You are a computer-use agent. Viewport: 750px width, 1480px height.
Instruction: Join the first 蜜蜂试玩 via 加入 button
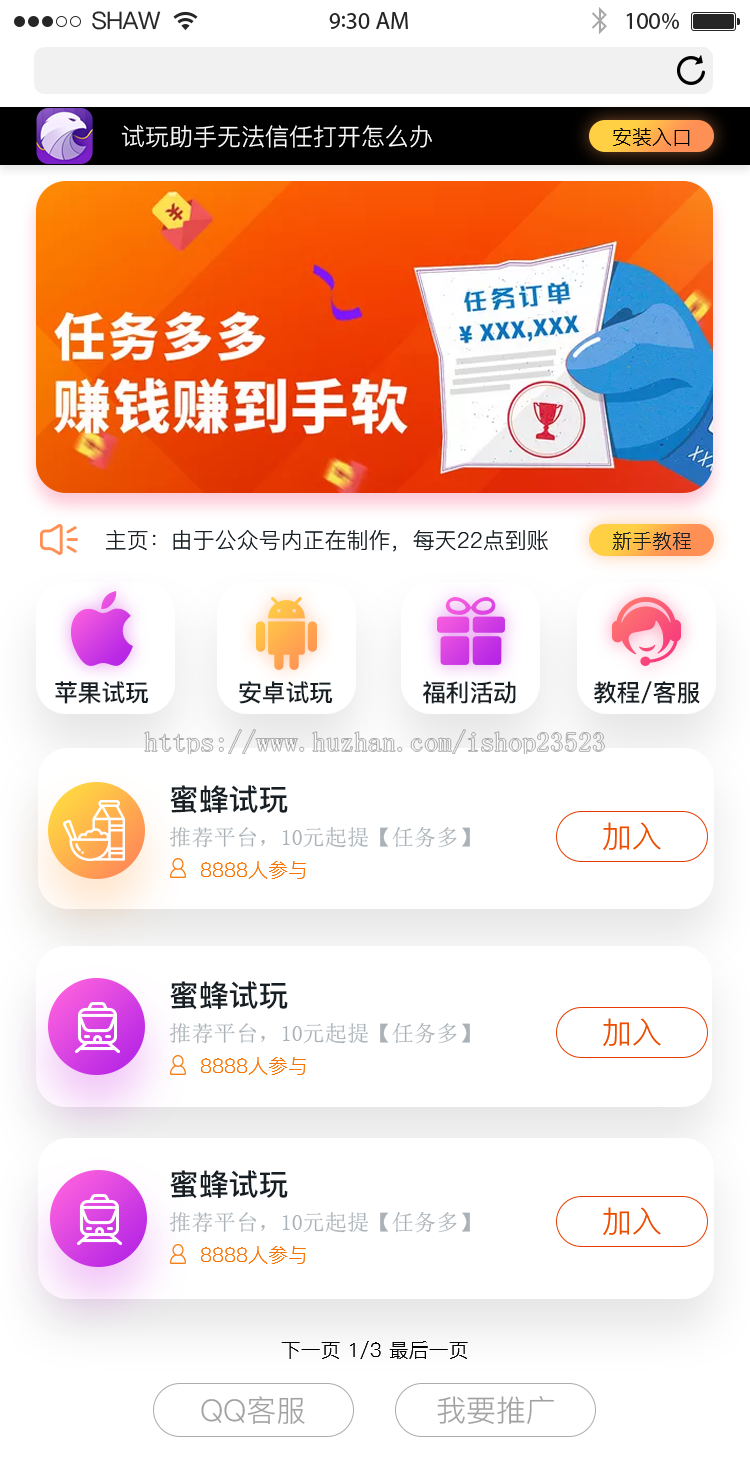631,837
